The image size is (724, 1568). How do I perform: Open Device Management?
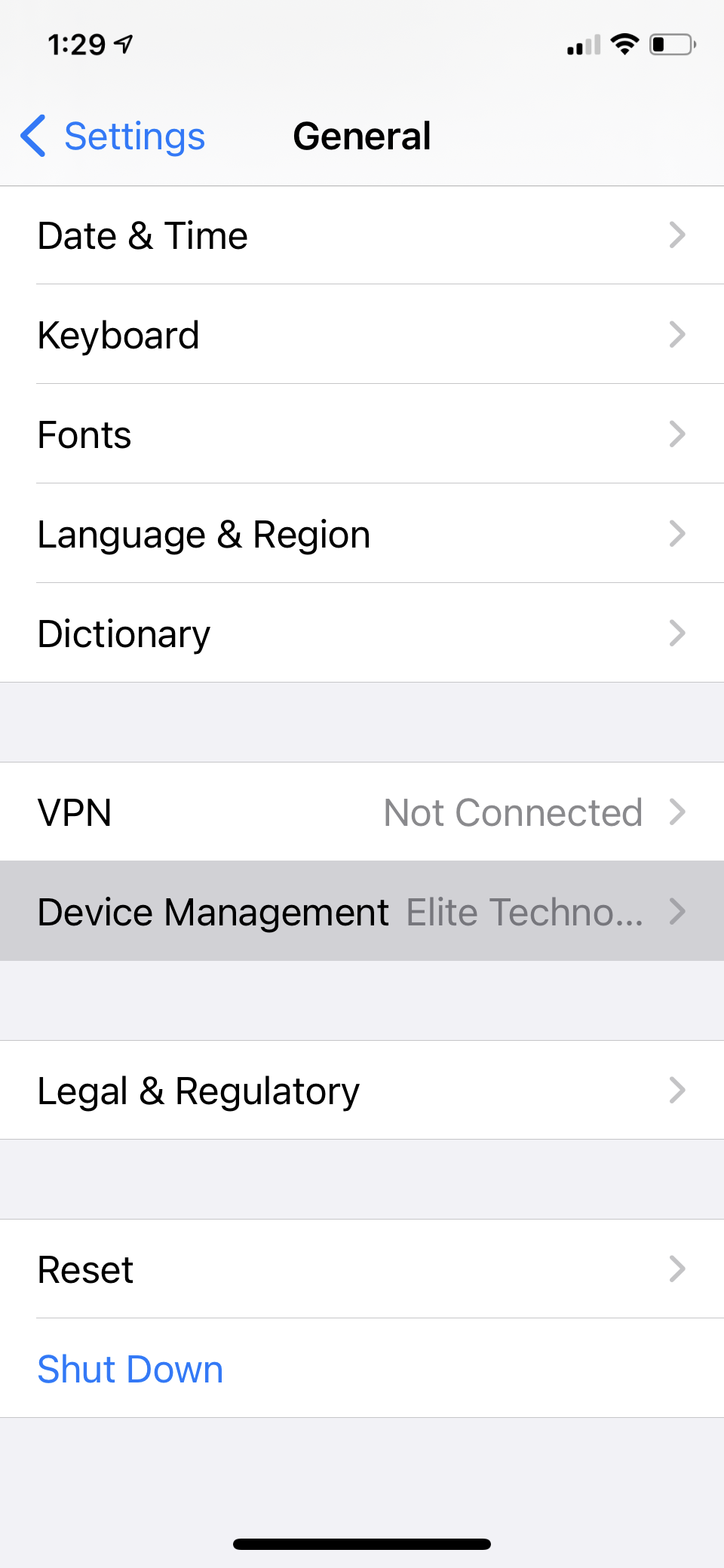[x=362, y=912]
